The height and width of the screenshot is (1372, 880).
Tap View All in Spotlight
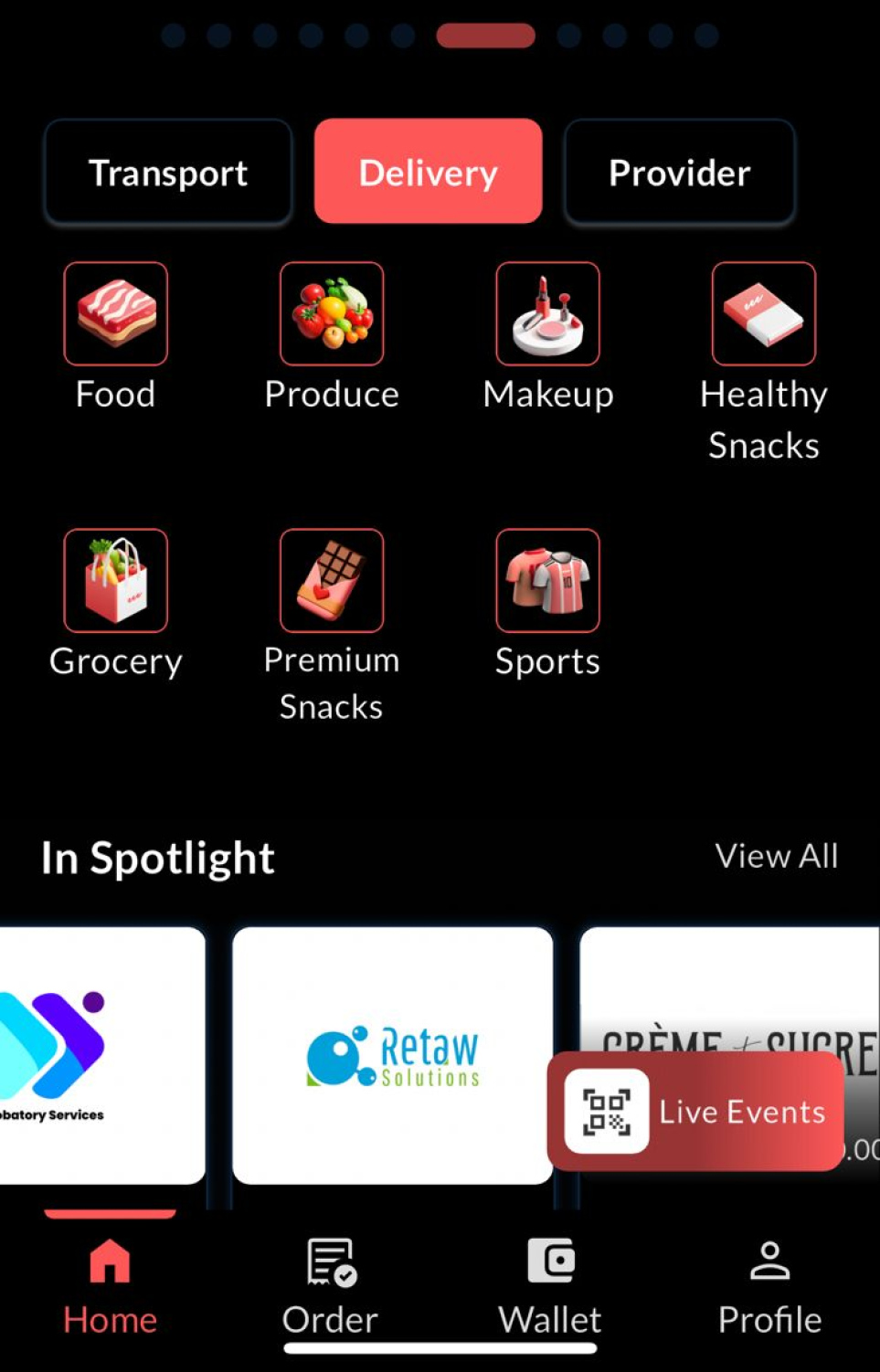point(776,856)
